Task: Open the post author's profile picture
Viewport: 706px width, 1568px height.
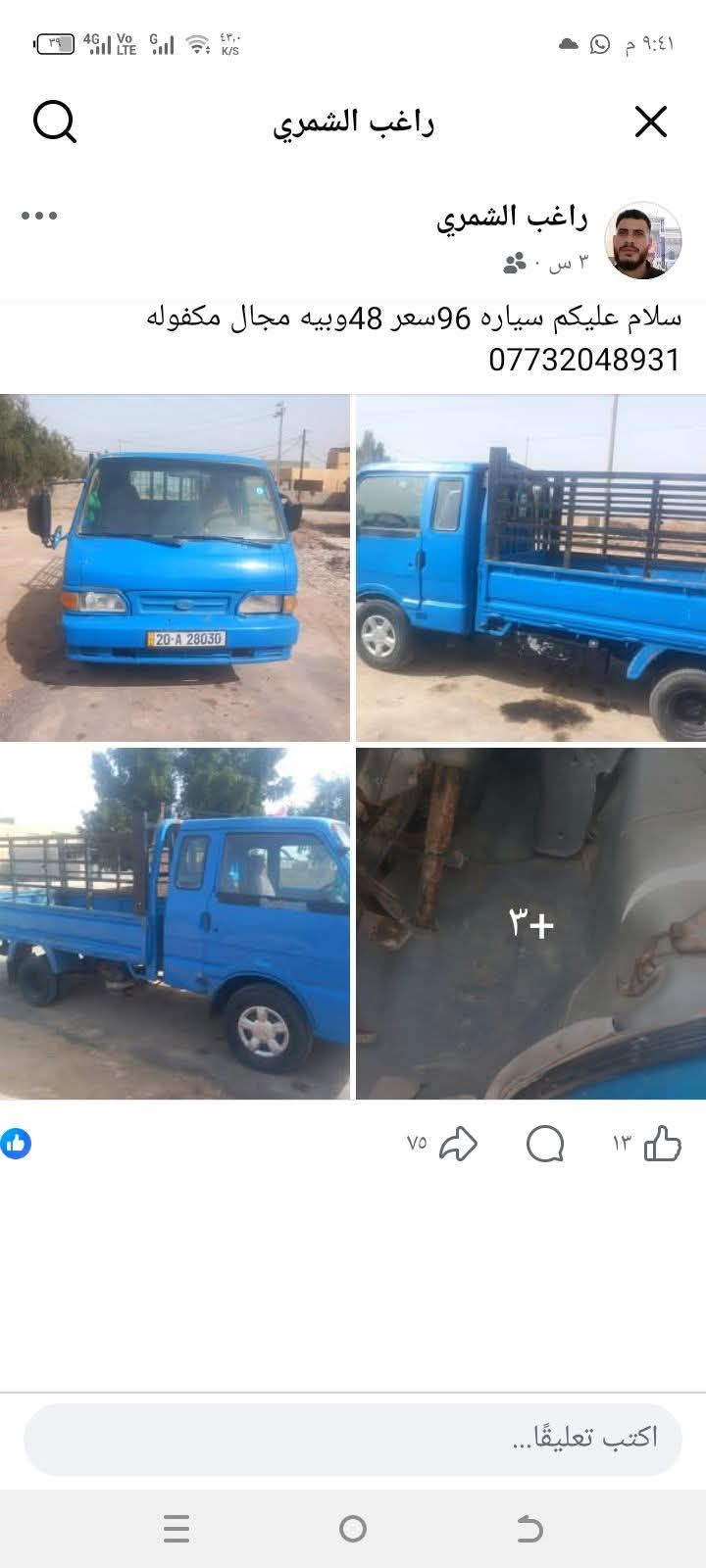Action: (x=643, y=240)
